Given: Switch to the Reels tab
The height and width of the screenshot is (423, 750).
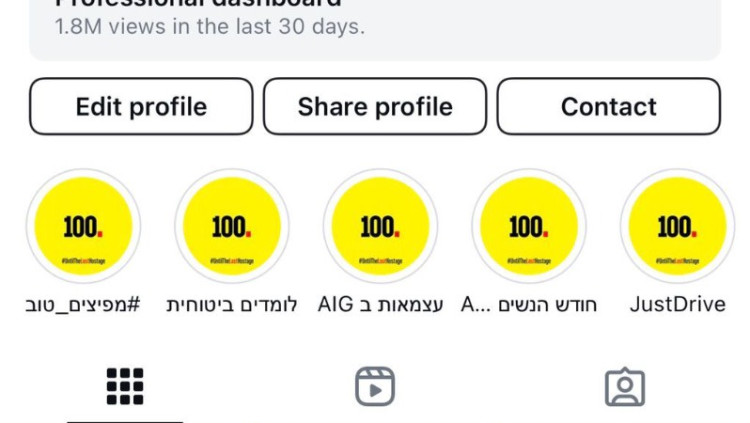Looking at the screenshot, I should (x=375, y=387).
